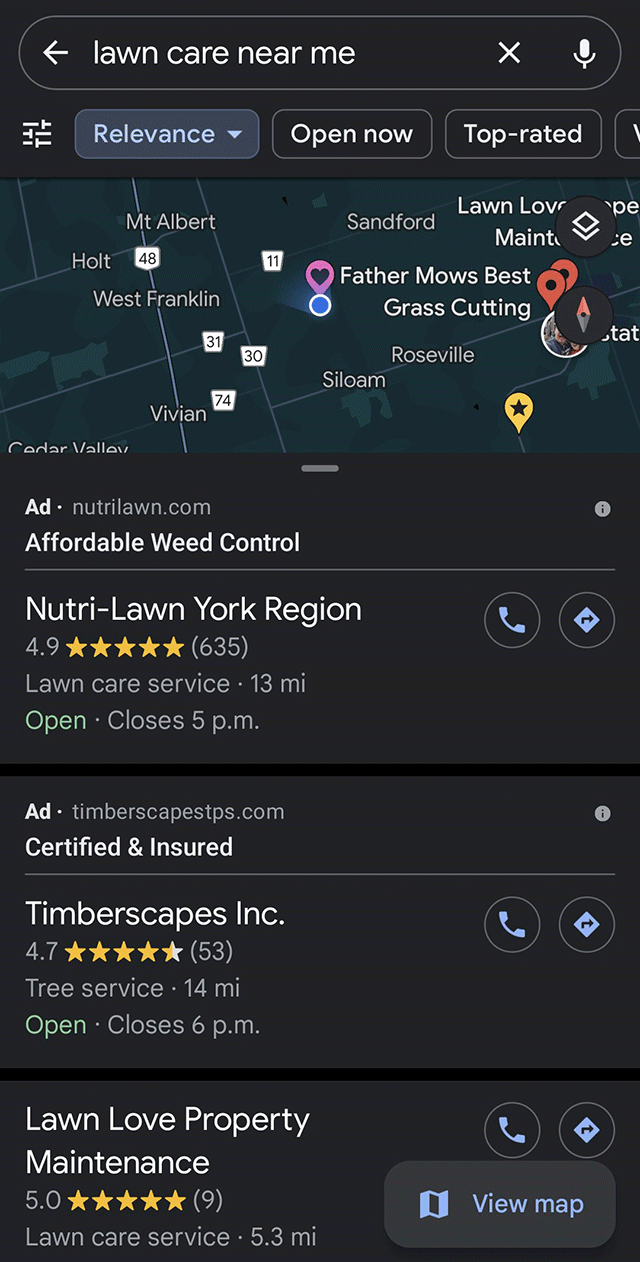Apply the Top-rated filter chip
The height and width of the screenshot is (1262, 640).
(x=522, y=134)
